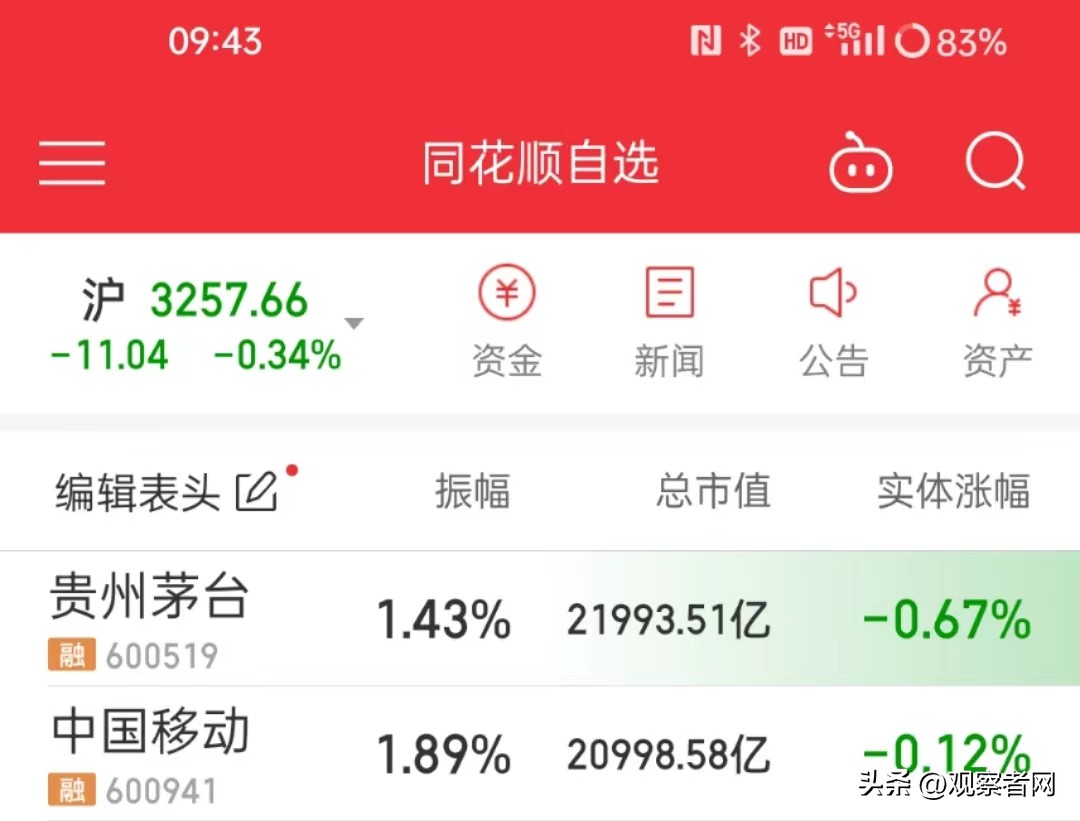Open the search magnifier
The width and height of the screenshot is (1080, 821).
coord(995,162)
